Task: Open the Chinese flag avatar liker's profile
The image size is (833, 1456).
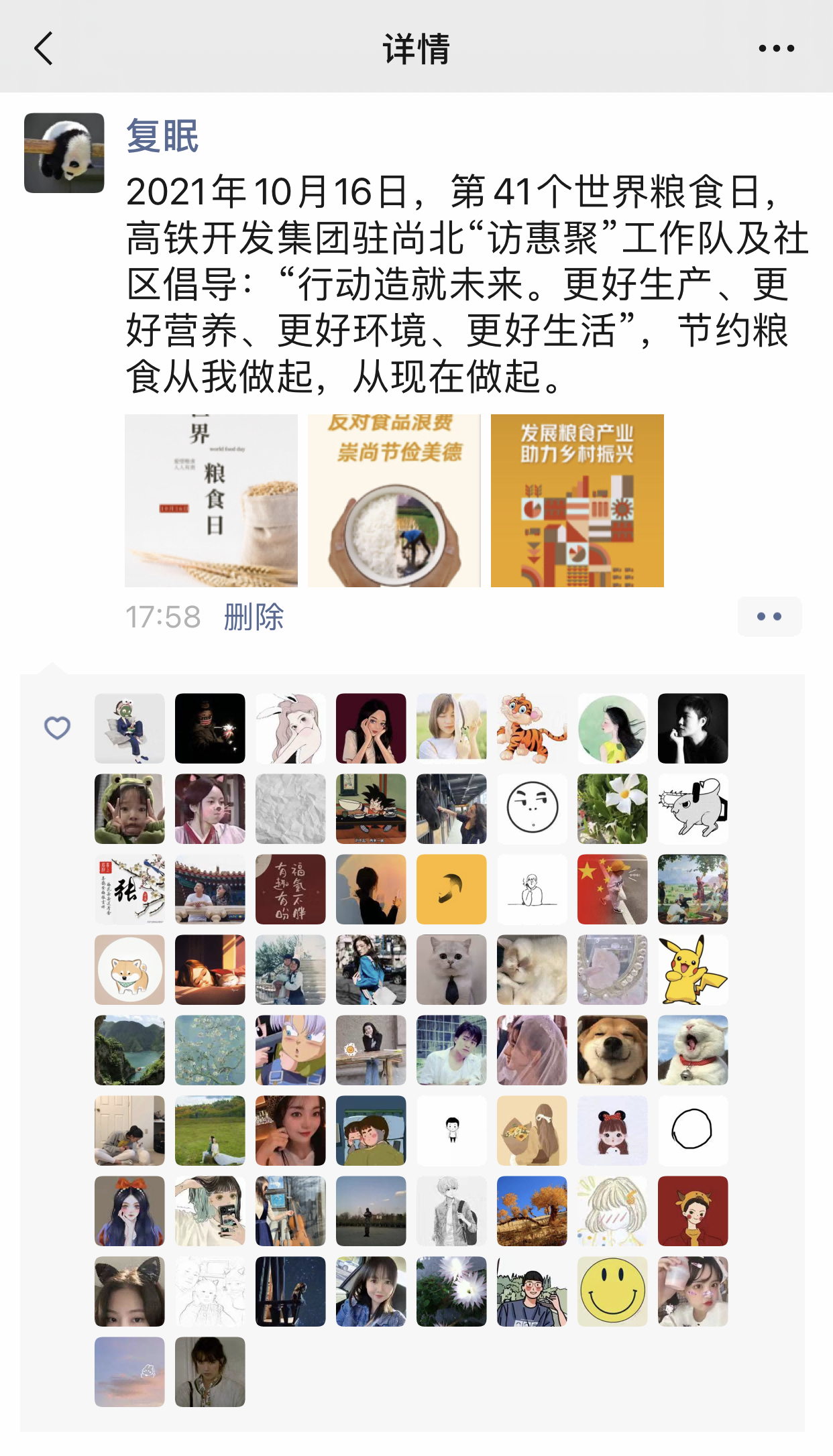Action: point(612,890)
